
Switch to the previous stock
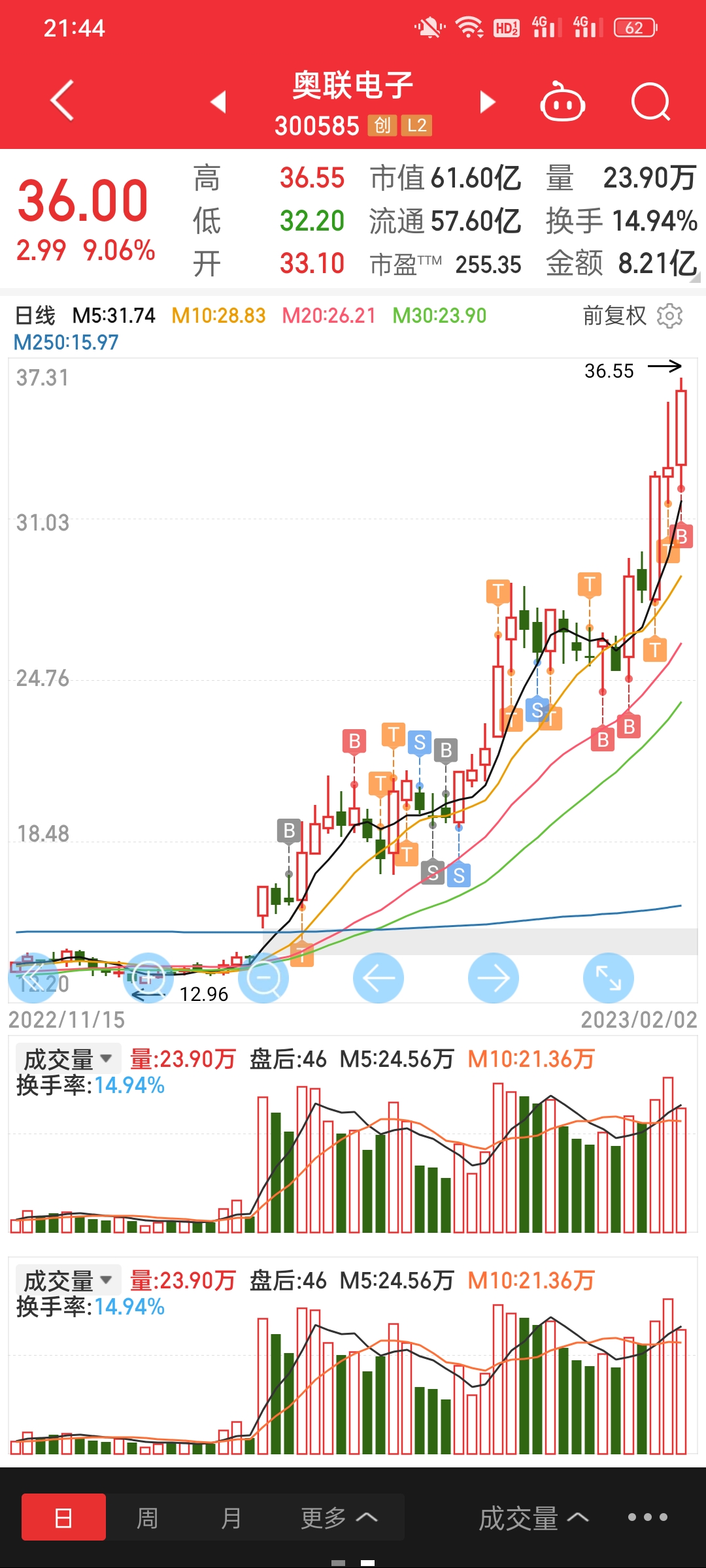pyautogui.click(x=218, y=102)
